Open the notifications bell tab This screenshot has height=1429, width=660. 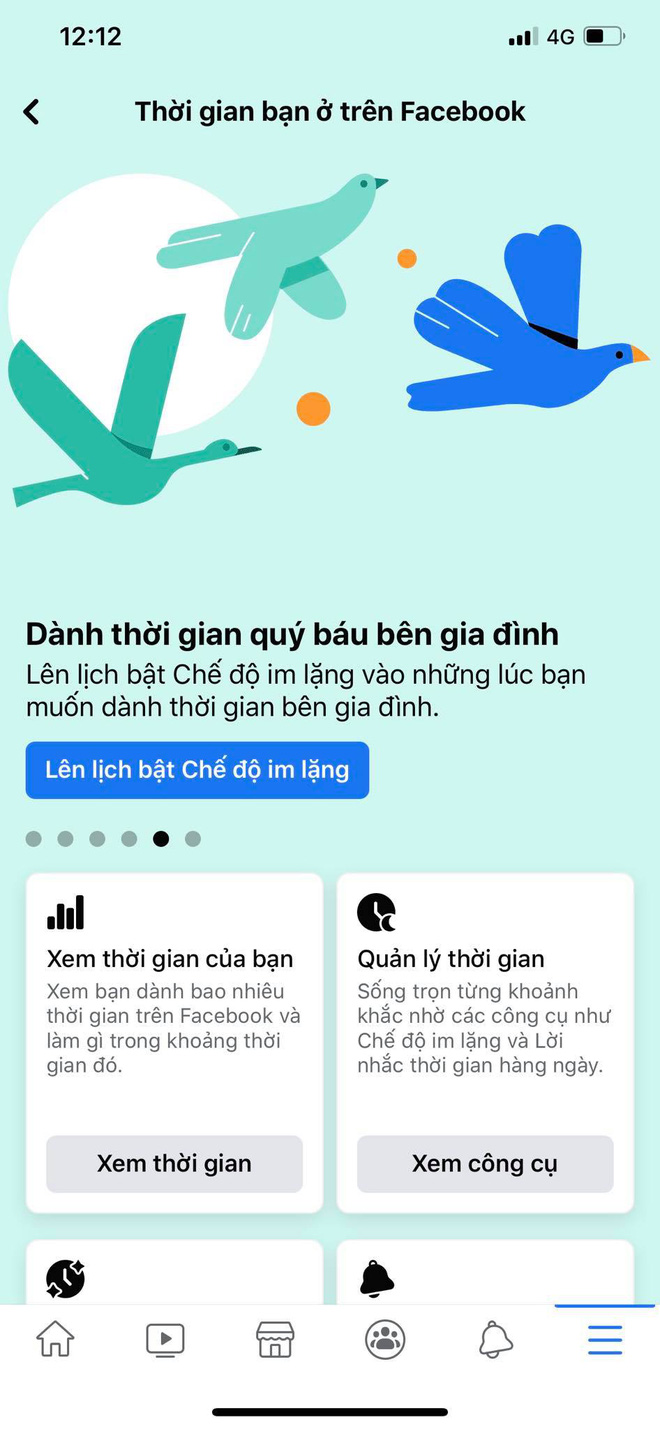click(496, 1339)
